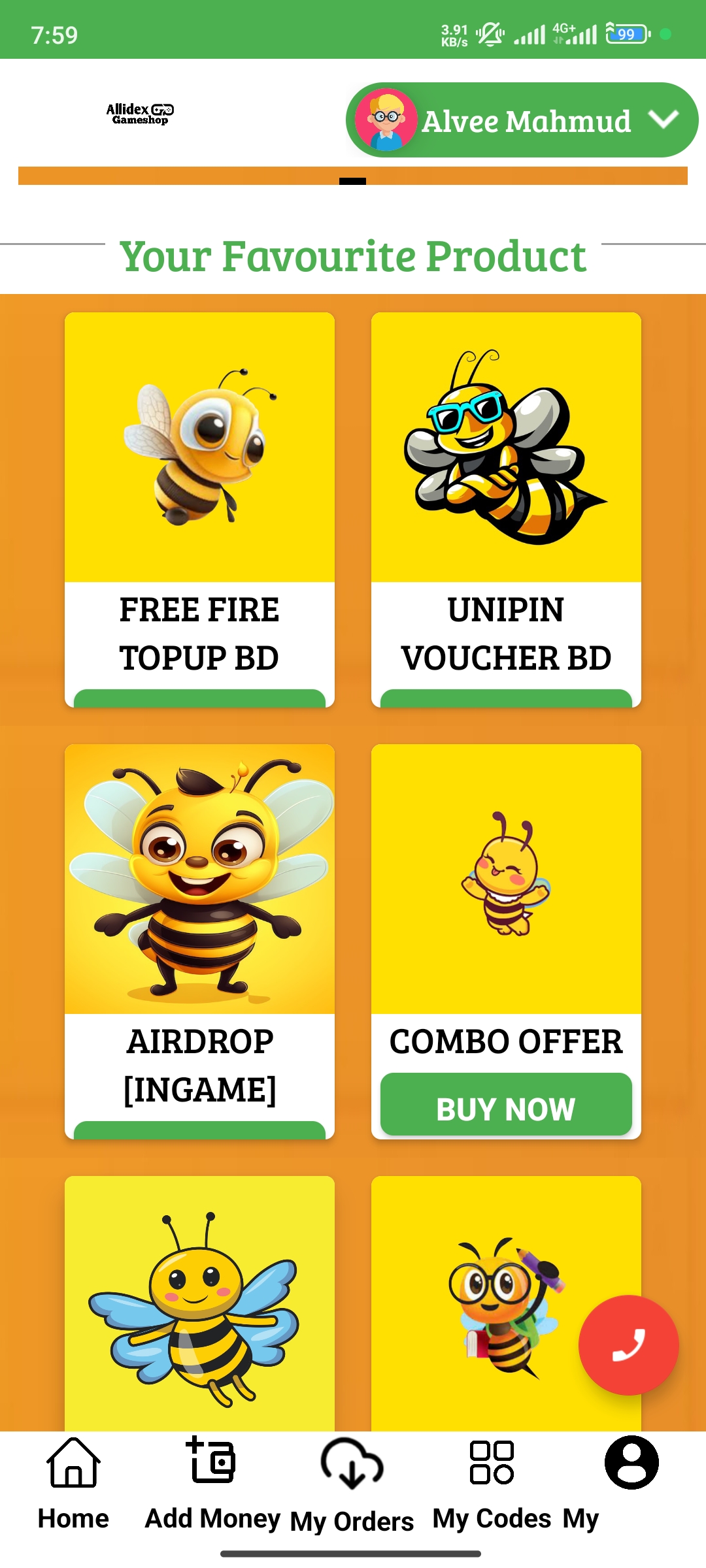The height and width of the screenshot is (1568, 706).
Task: Open the FREE FIRE TOPUP BD product card
Action: [x=199, y=510]
